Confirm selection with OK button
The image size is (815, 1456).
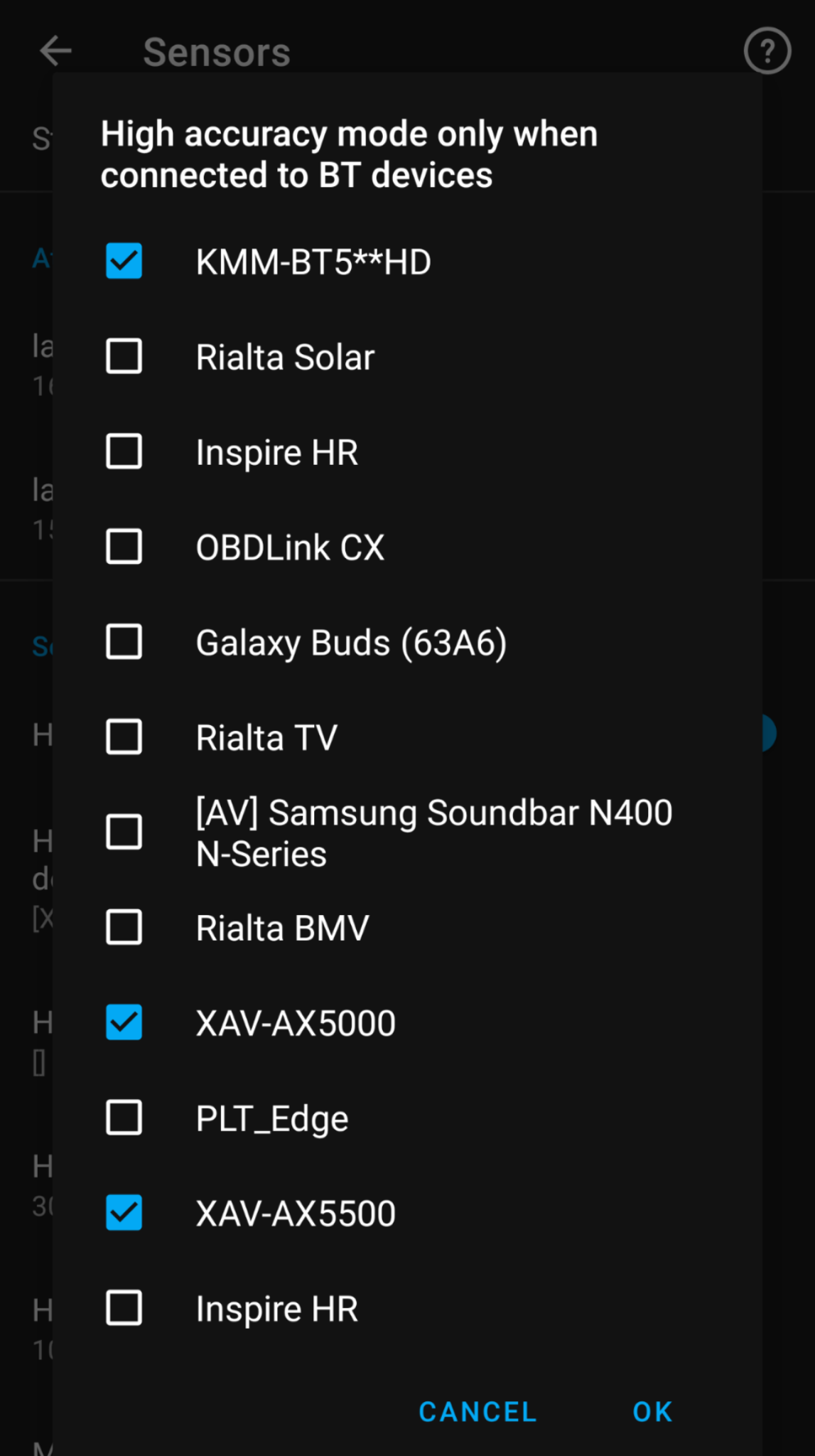pyautogui.click(x=651, y=1412)
